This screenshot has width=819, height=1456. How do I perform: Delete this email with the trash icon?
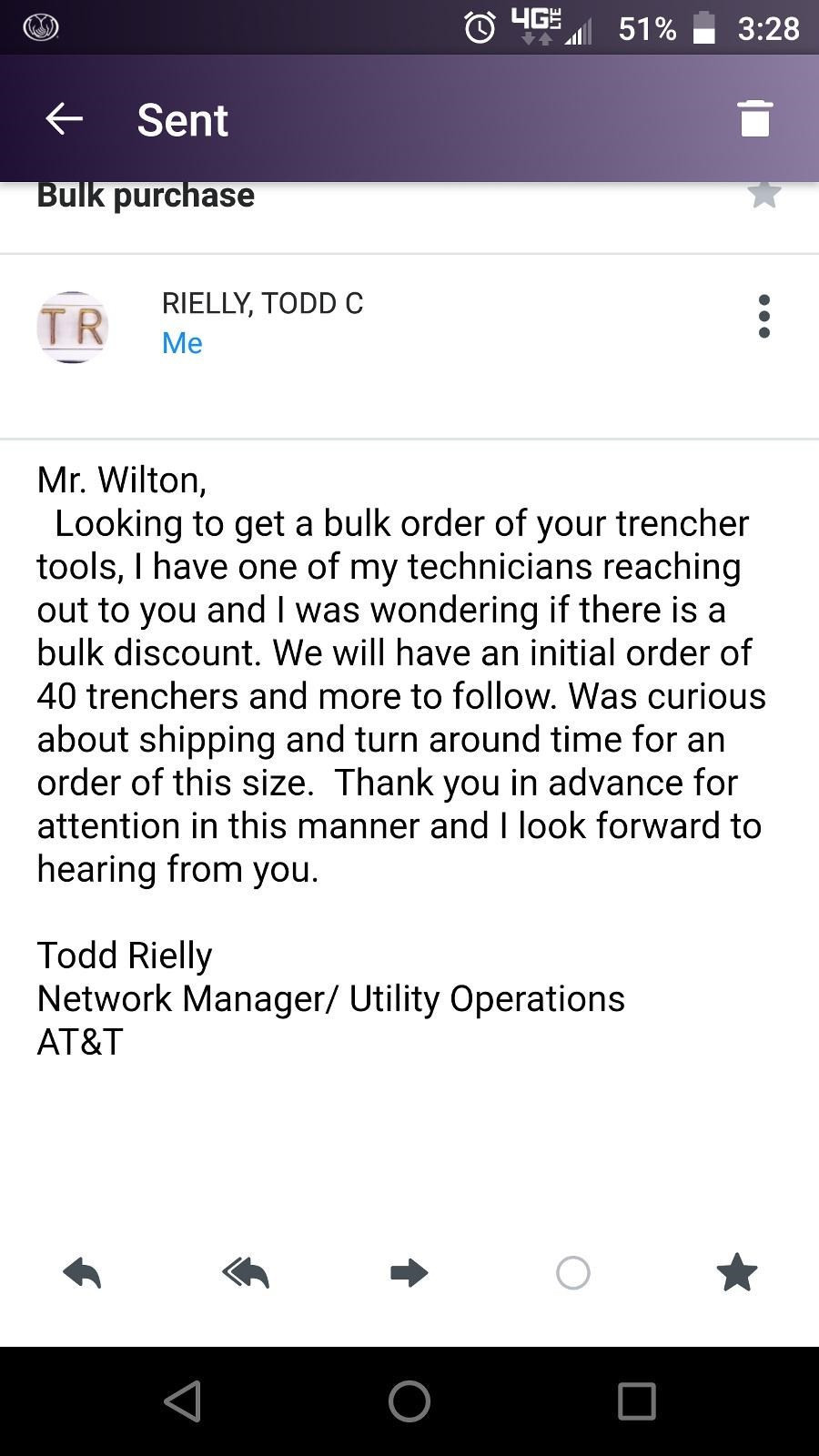click(754, 118)
